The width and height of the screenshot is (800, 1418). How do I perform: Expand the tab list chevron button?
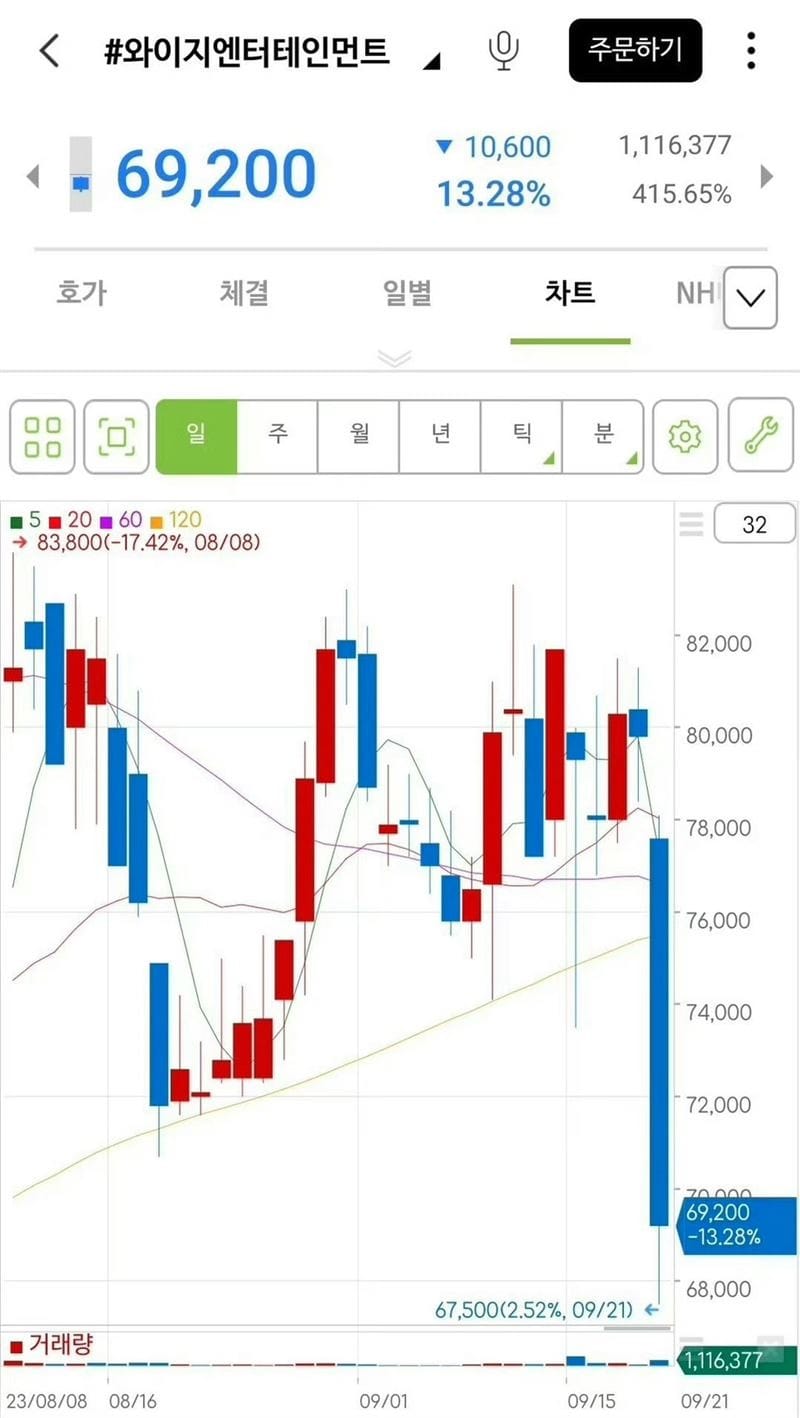(x=750, y=297)
